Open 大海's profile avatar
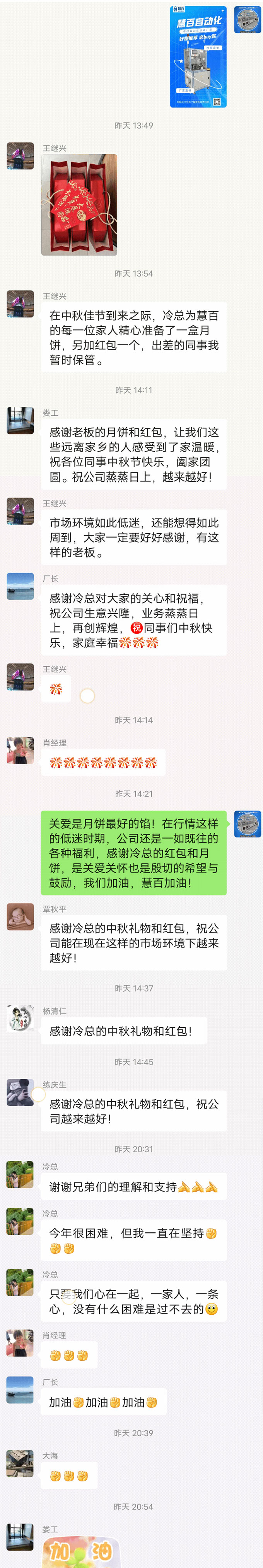This screenshot has width=263, height=1568. pyautogui.click(x=20, y=1463)
